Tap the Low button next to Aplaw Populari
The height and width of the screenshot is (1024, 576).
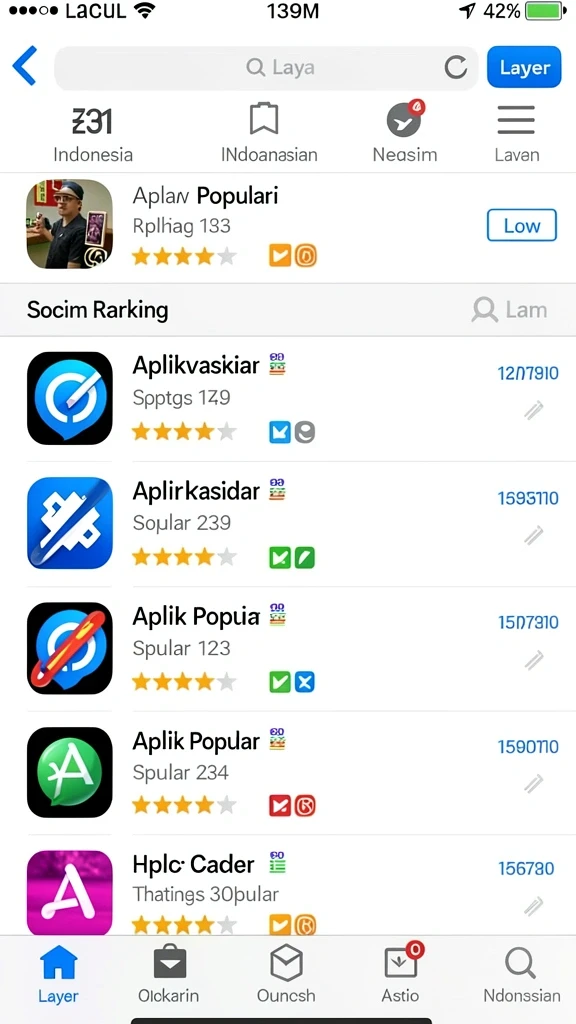pos(522,226)
